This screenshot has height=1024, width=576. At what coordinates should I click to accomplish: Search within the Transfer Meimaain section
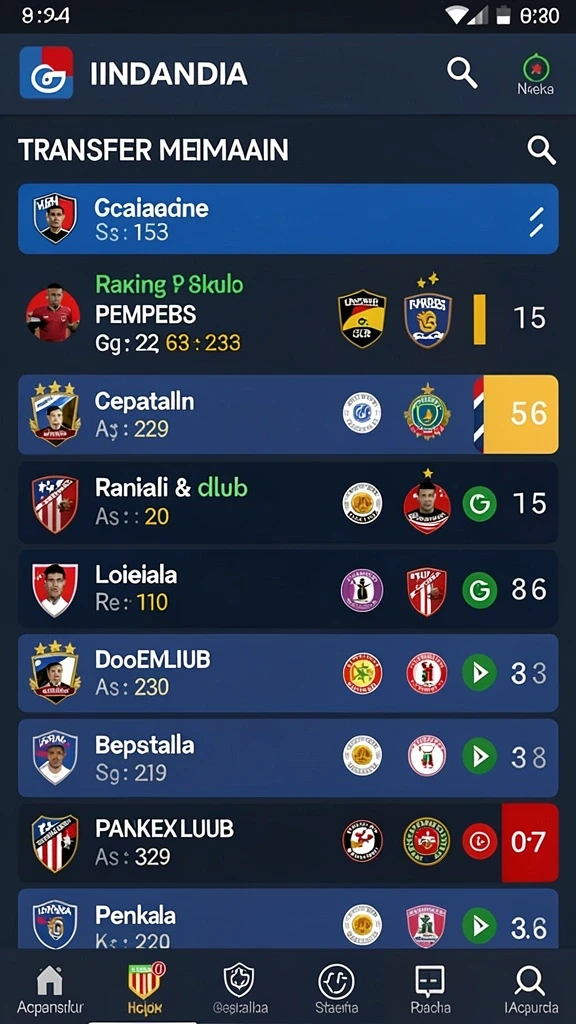coord(541,151)
